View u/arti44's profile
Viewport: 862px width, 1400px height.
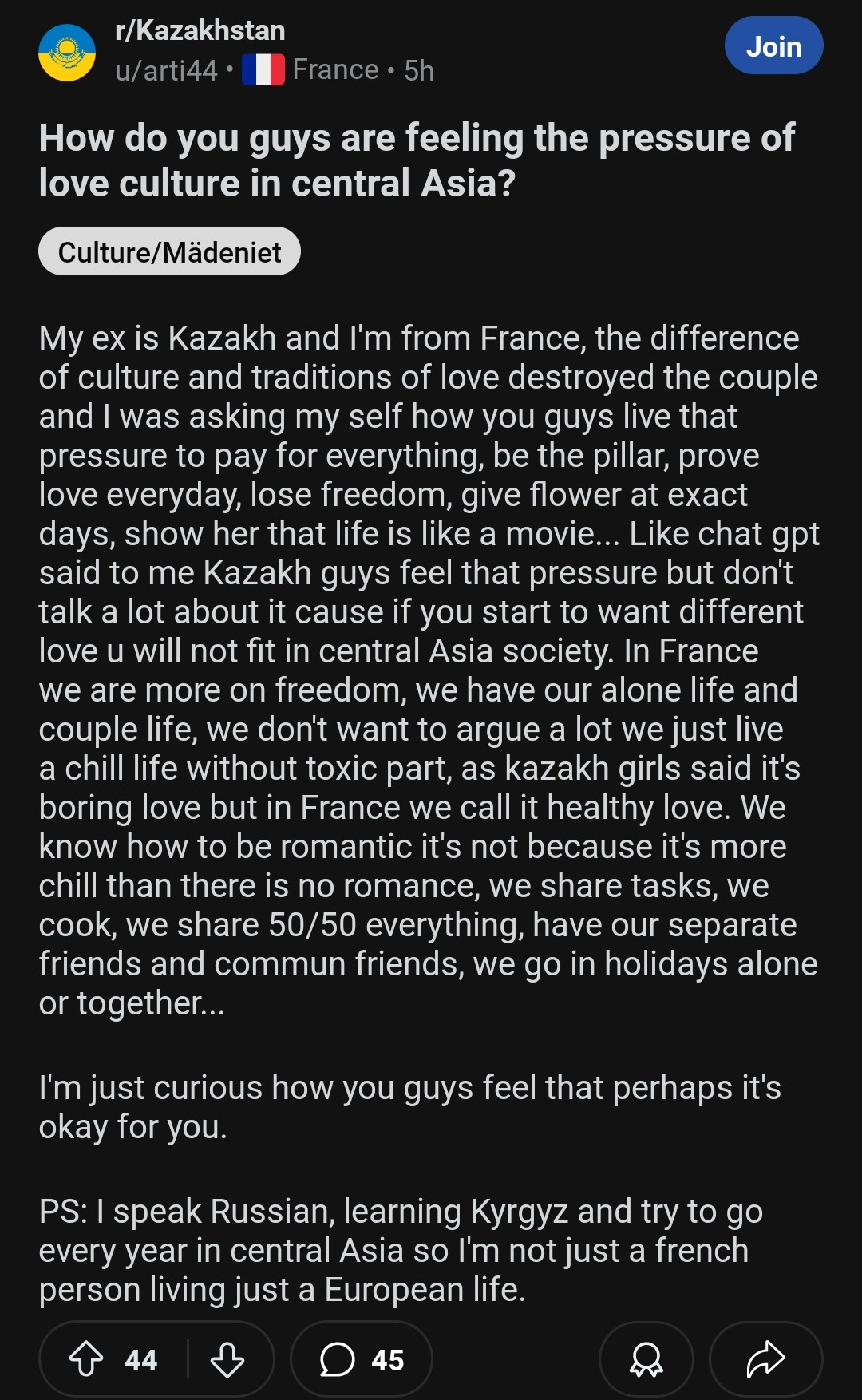tap(166, 70)
